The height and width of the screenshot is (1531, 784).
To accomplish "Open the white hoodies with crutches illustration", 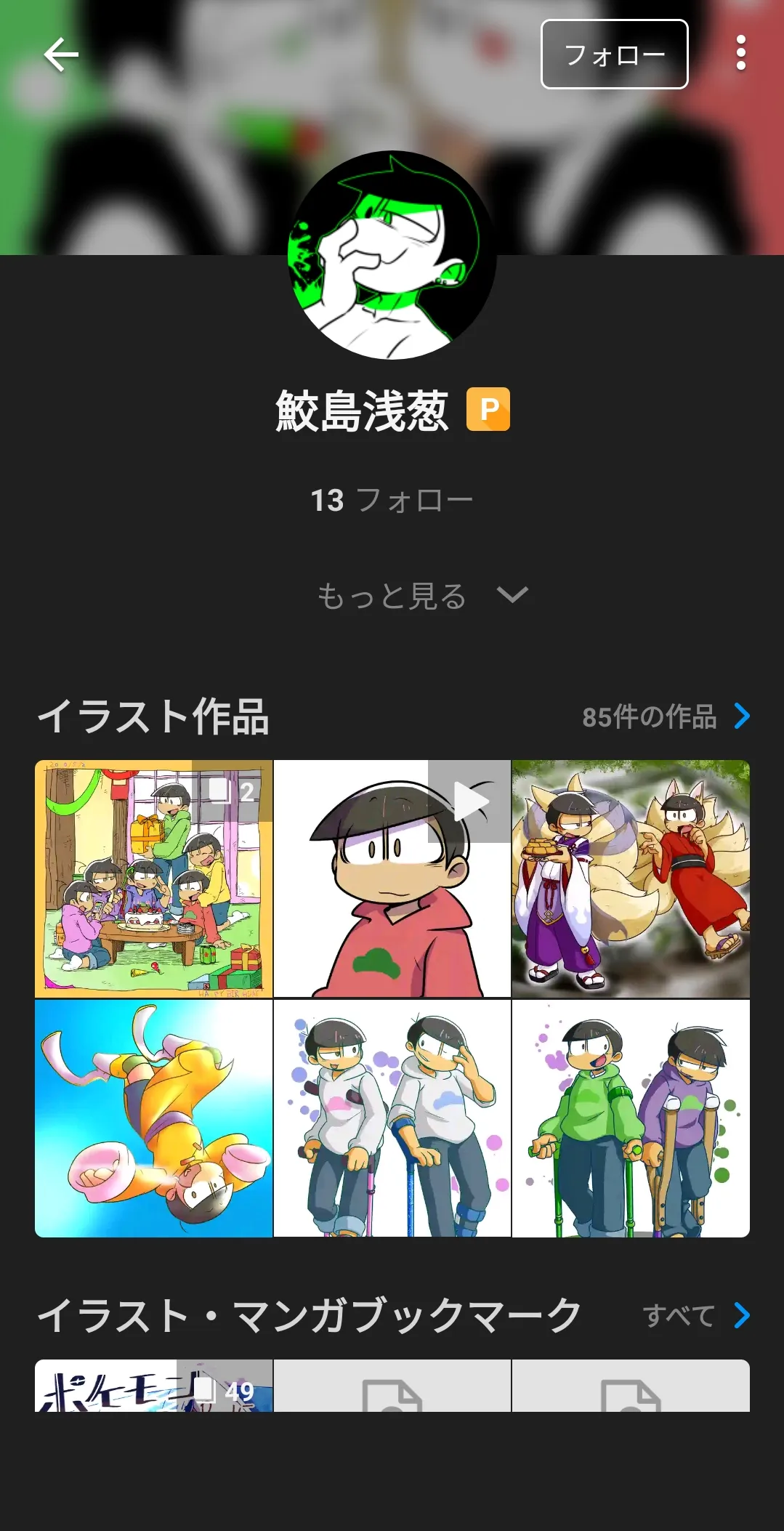I will tap(392, 1118).
